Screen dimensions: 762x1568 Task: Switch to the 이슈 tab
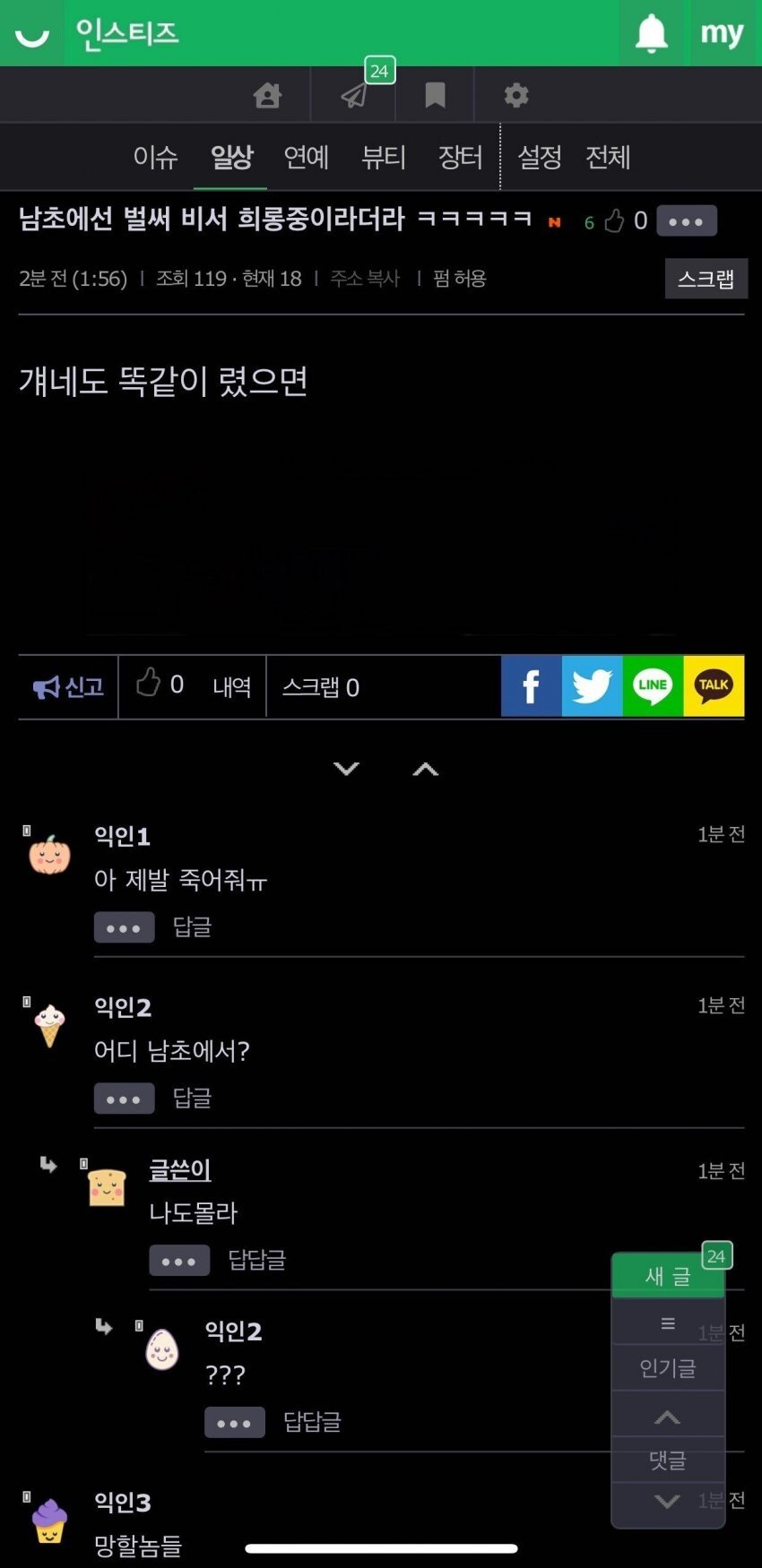coord(155,158)
